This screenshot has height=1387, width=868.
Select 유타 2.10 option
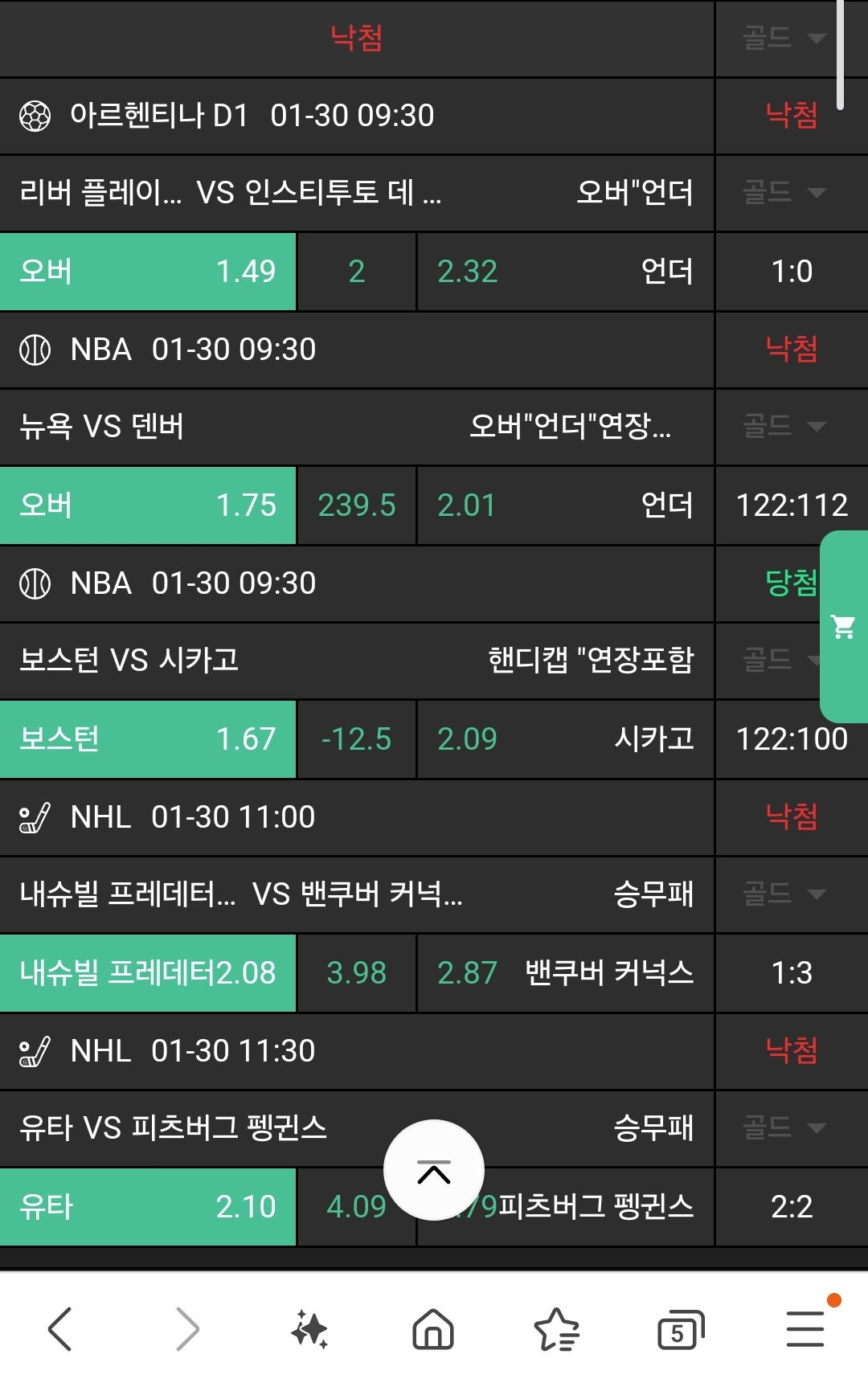tap(148, 1207)
